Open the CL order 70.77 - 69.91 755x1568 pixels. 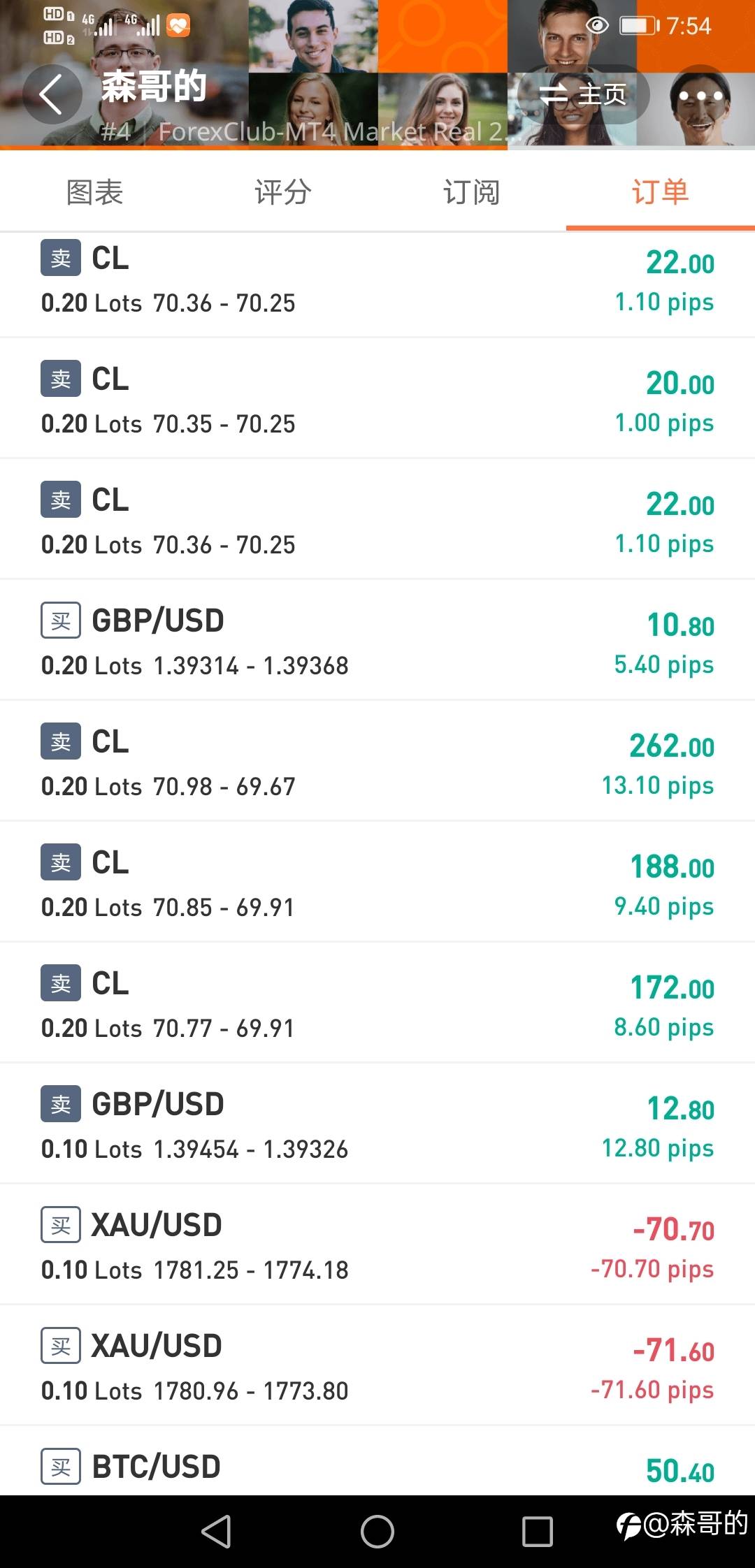point(377,1003)
